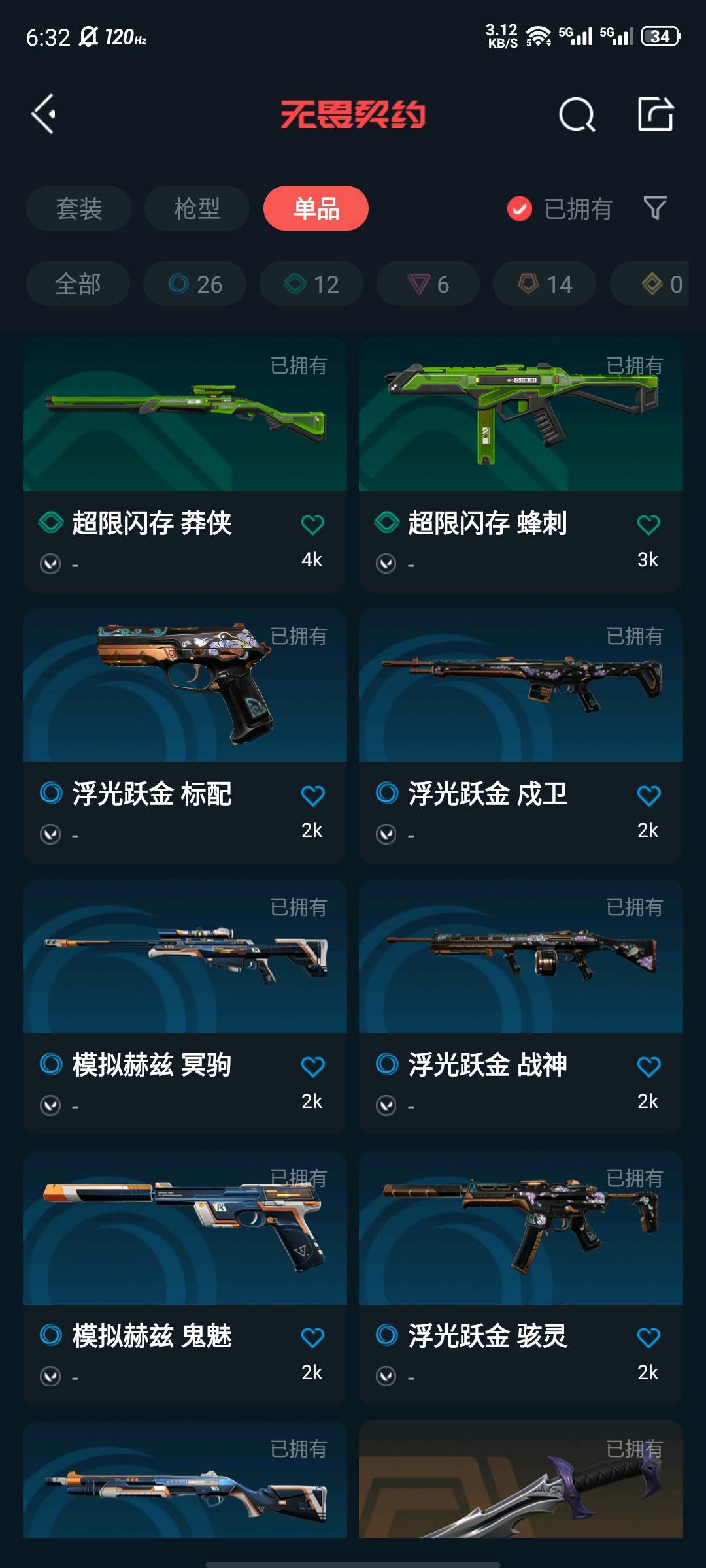The width and height of the screenshot is (706, 1568).
Task: Select the 全部 rarity chip
Action: tap(78, 284)
